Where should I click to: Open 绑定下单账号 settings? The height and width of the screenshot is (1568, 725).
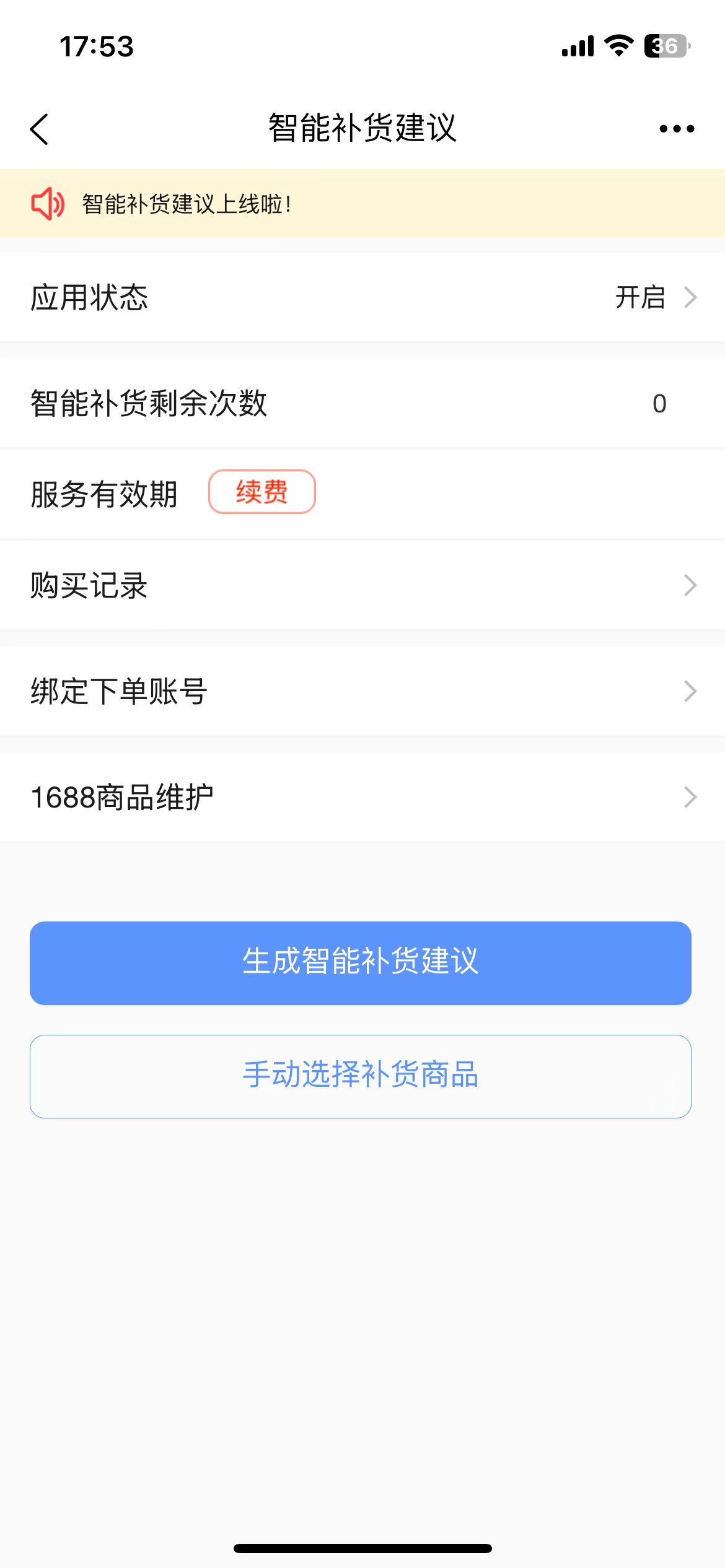coord(362,691)
